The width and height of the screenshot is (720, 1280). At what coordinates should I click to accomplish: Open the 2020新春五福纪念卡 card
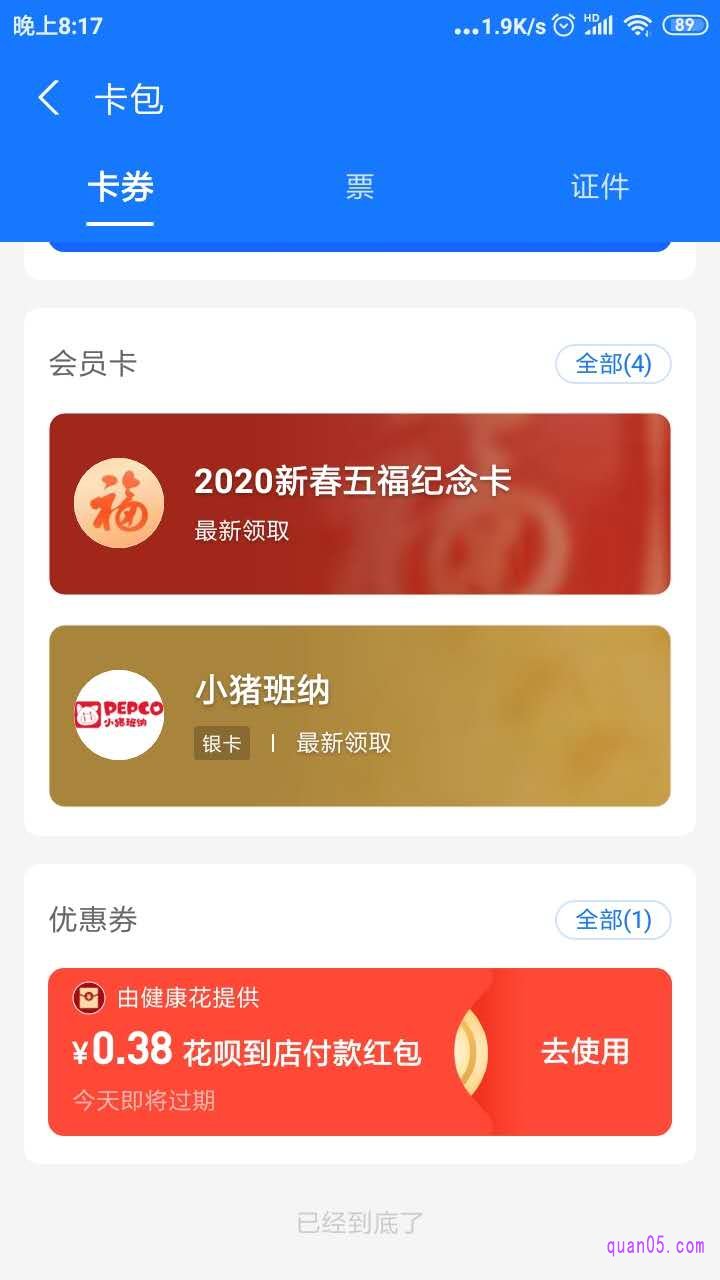(x=360, y=504)
